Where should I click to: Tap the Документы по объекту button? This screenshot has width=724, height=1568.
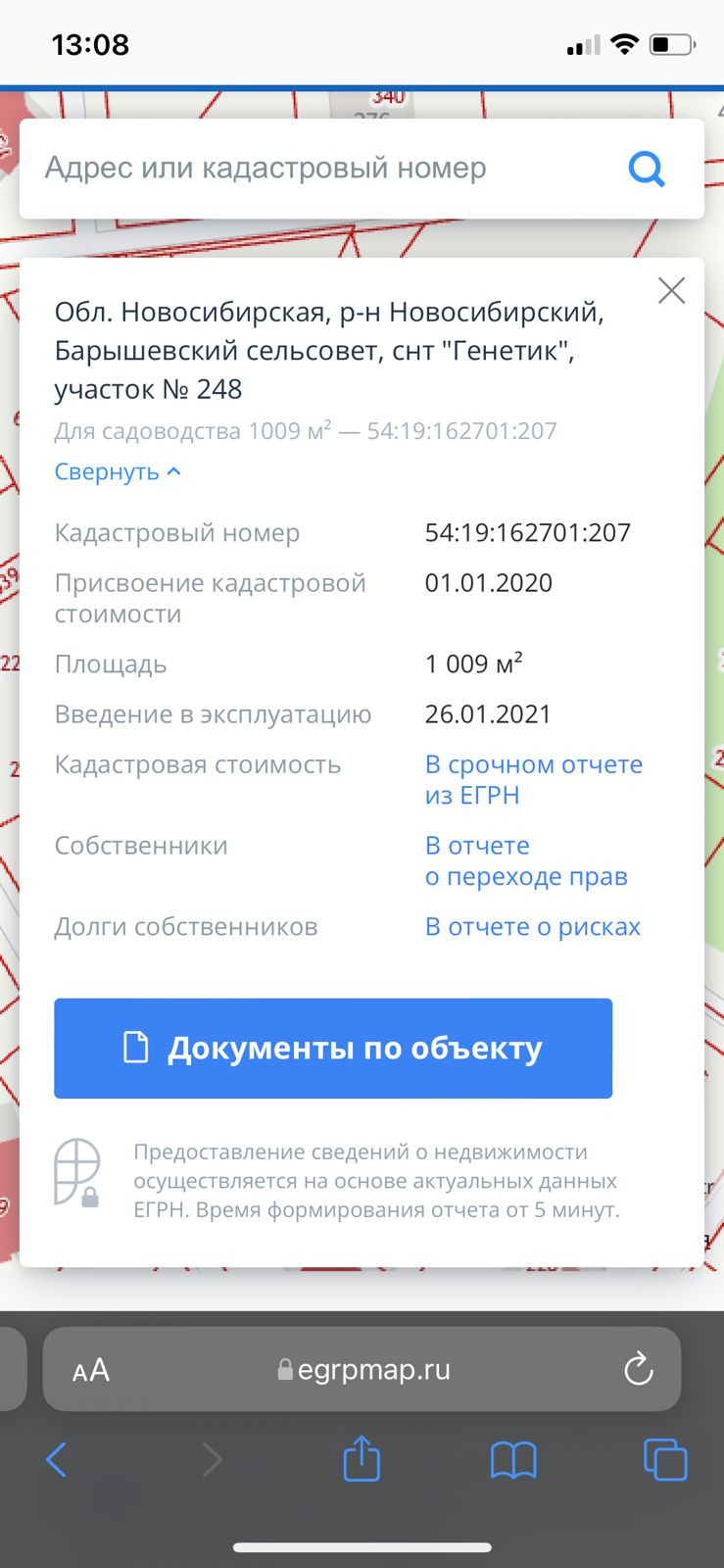click(x=333, y=1049)
